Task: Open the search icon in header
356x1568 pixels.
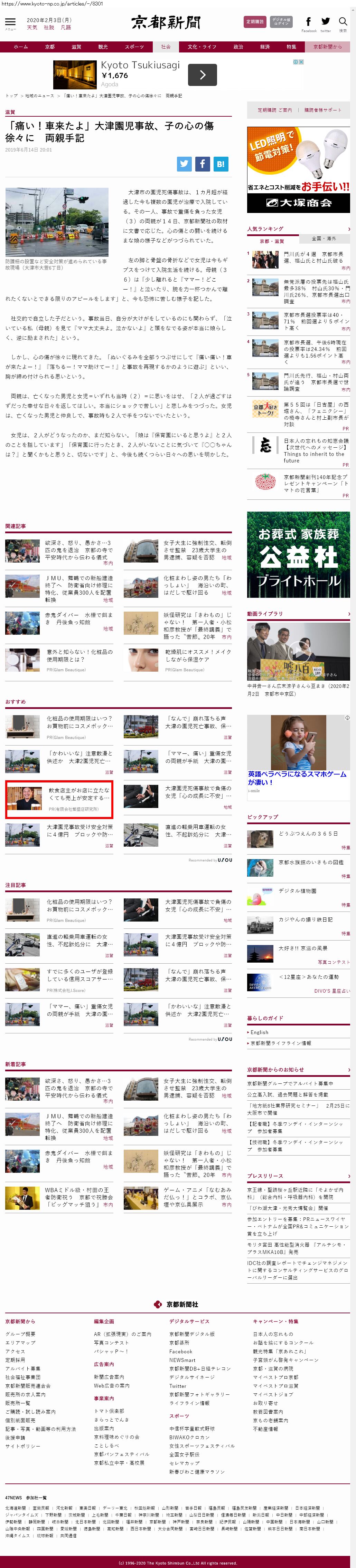Action: point(343,22)
